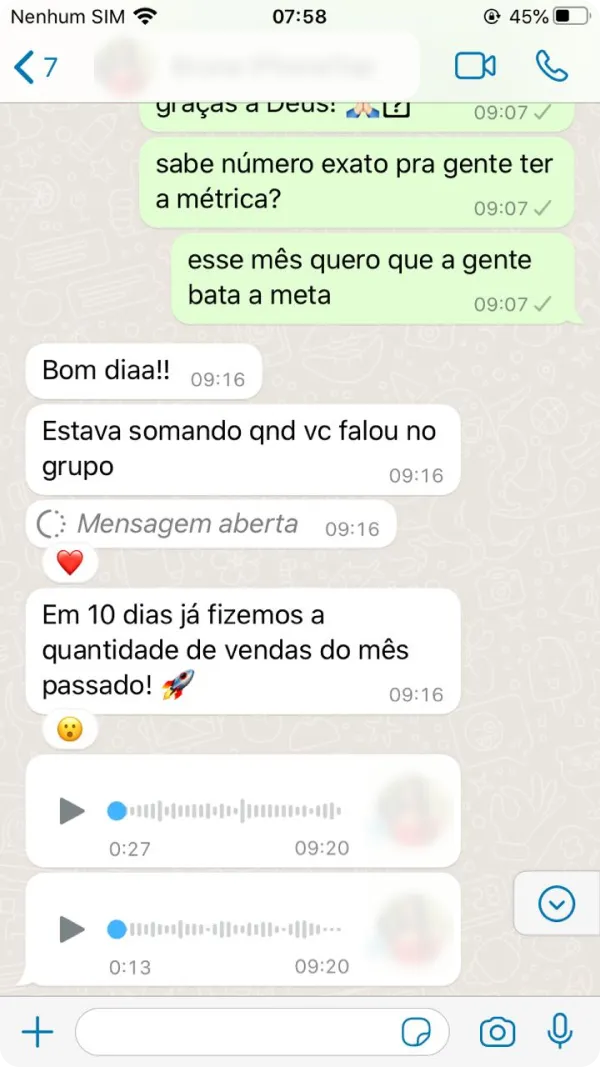This screenshot has height=1067, width=600.
Task: Open the sticker picker
Action: [415, 1032]
